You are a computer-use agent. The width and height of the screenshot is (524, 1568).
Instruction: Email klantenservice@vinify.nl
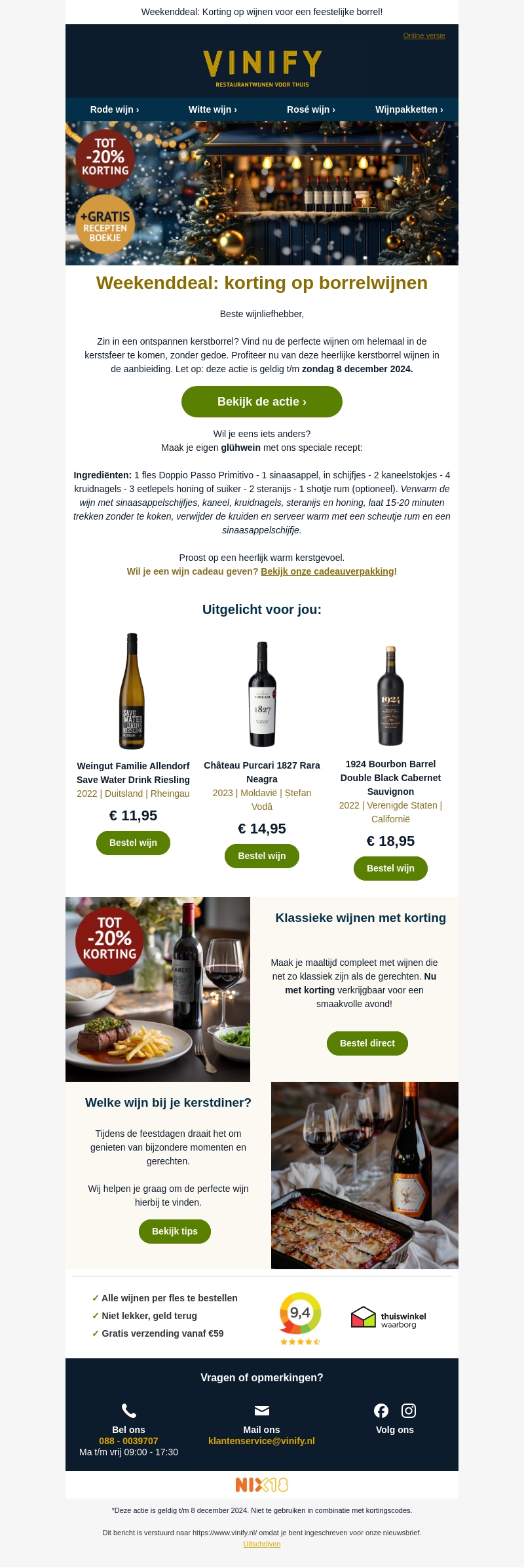point(261,1441)
